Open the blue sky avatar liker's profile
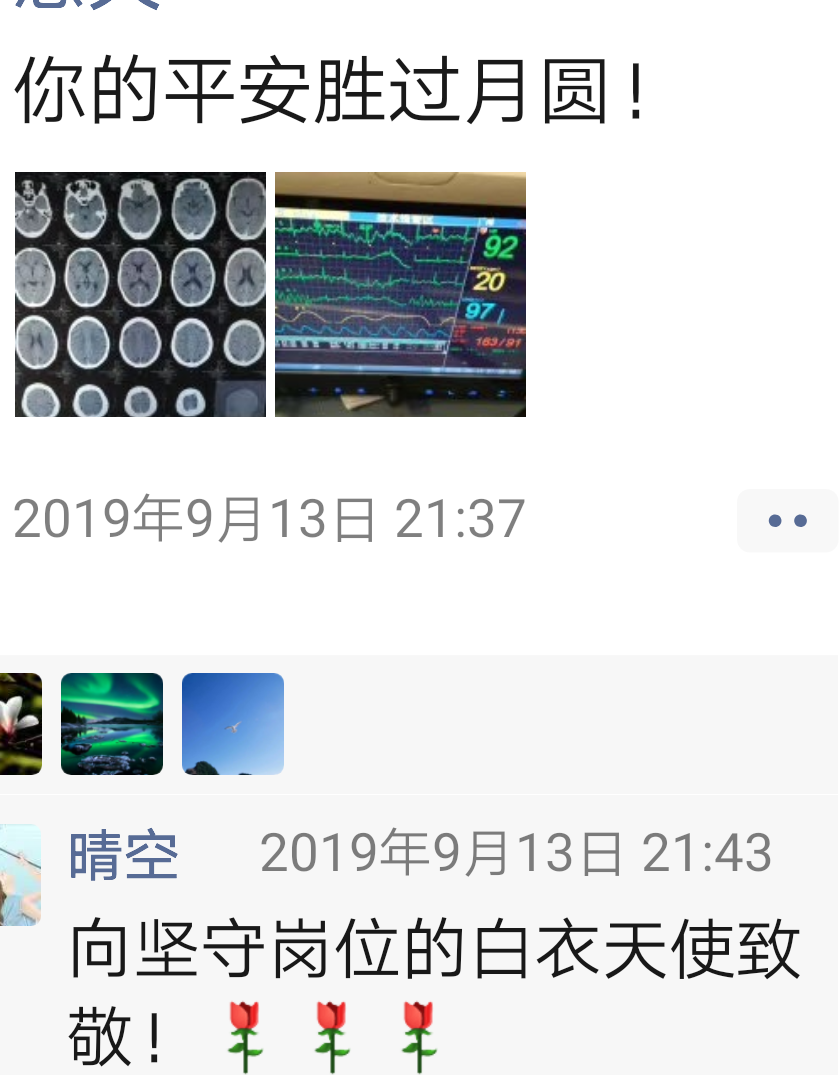This screenshot has height=1075, width=840. (x=233, y=724)
